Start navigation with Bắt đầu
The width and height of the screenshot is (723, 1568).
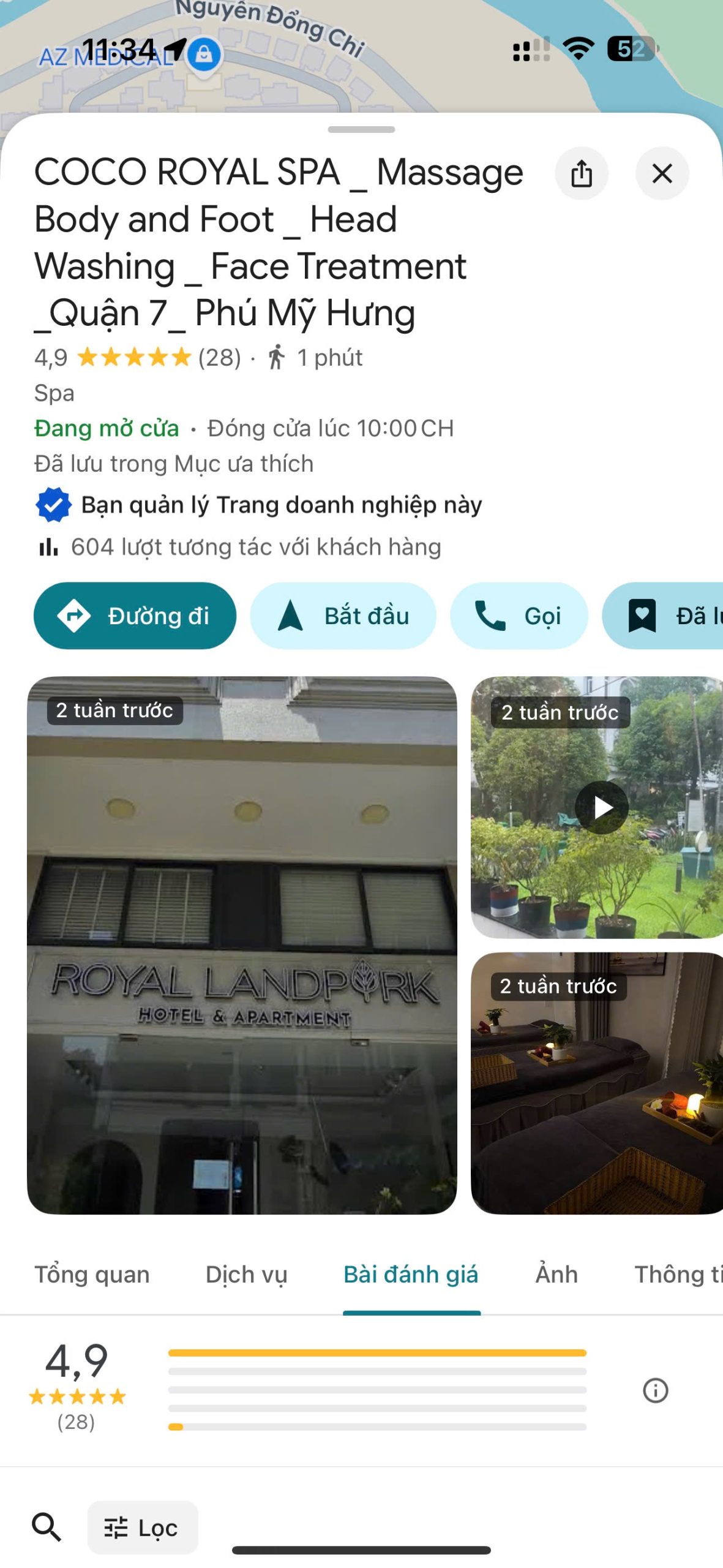click(x=343, y=616)
